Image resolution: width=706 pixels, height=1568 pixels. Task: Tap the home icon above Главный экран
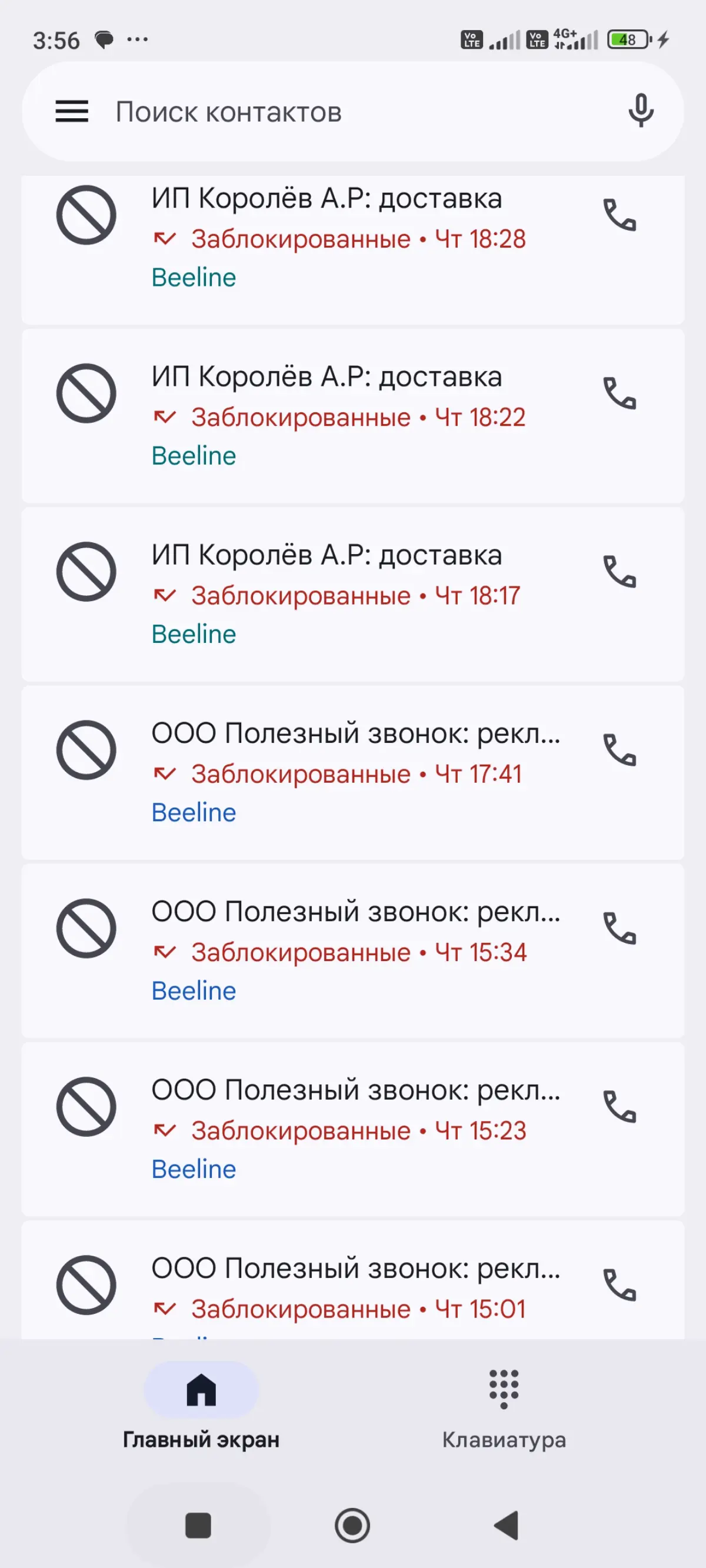coord(201,1391)
